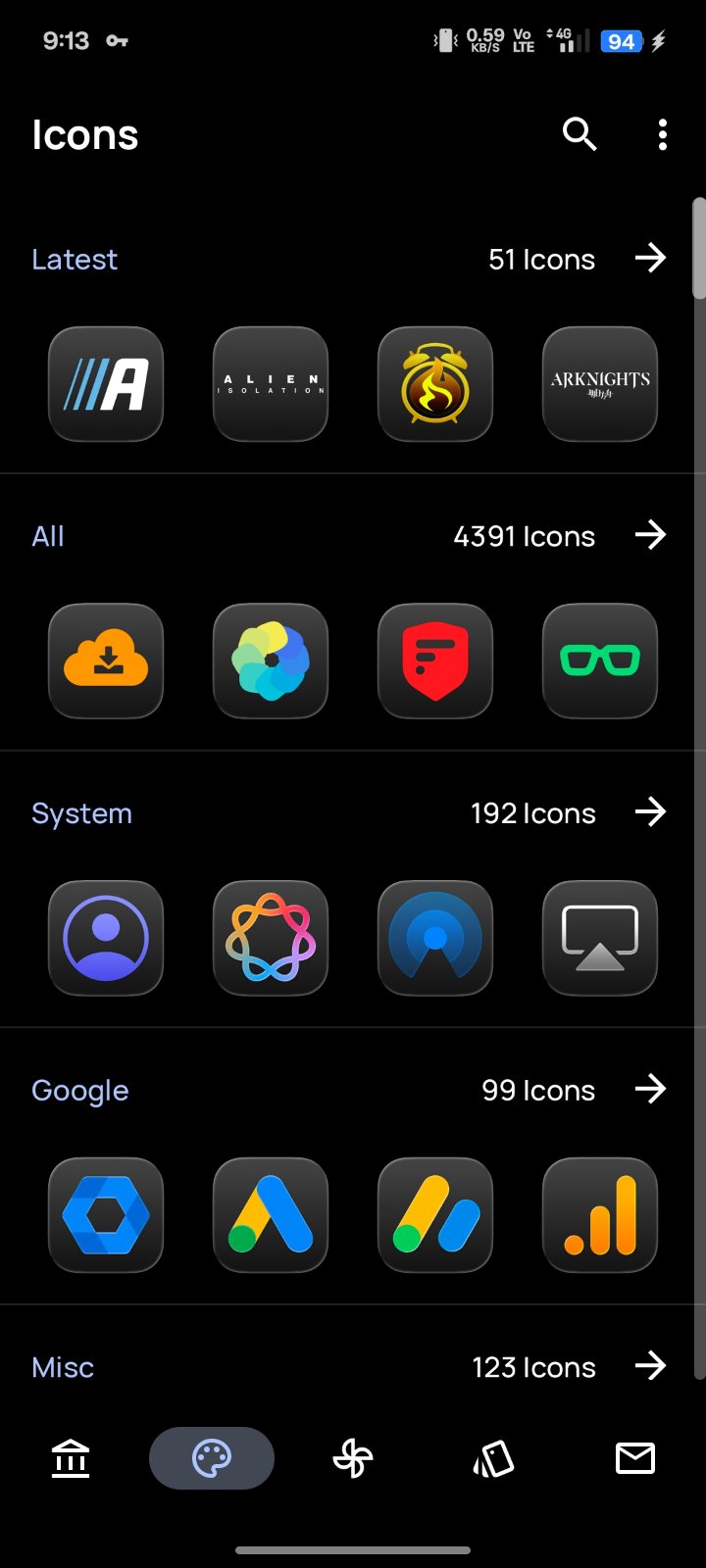Image resolution: width=706 pixels, height=1568 pixels.
Task: Select the green glasses icon
Action: point(600,661)
